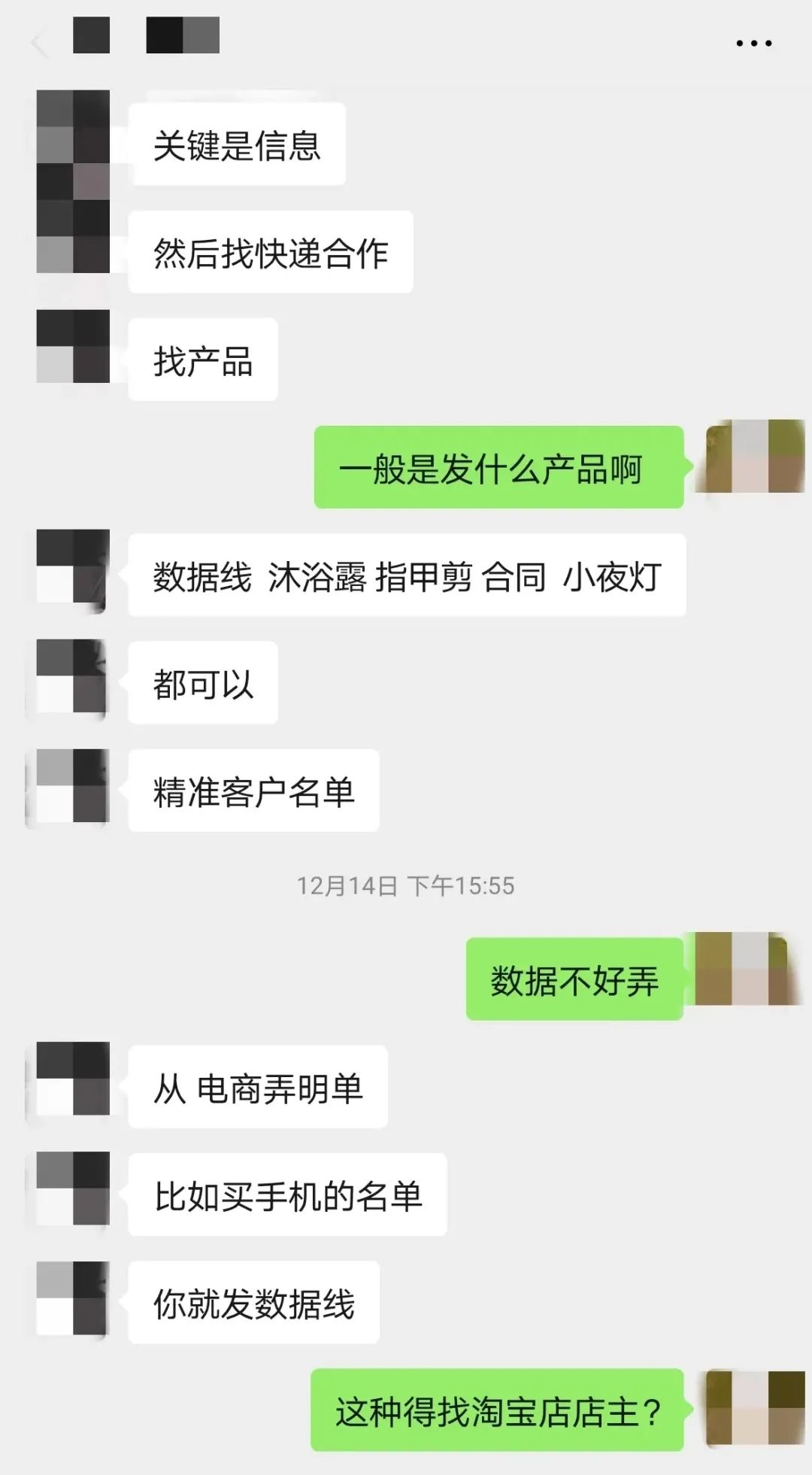Go back using the top-left arrow
Viewport: 812px width, 1475px height.
tap(39, 44)
